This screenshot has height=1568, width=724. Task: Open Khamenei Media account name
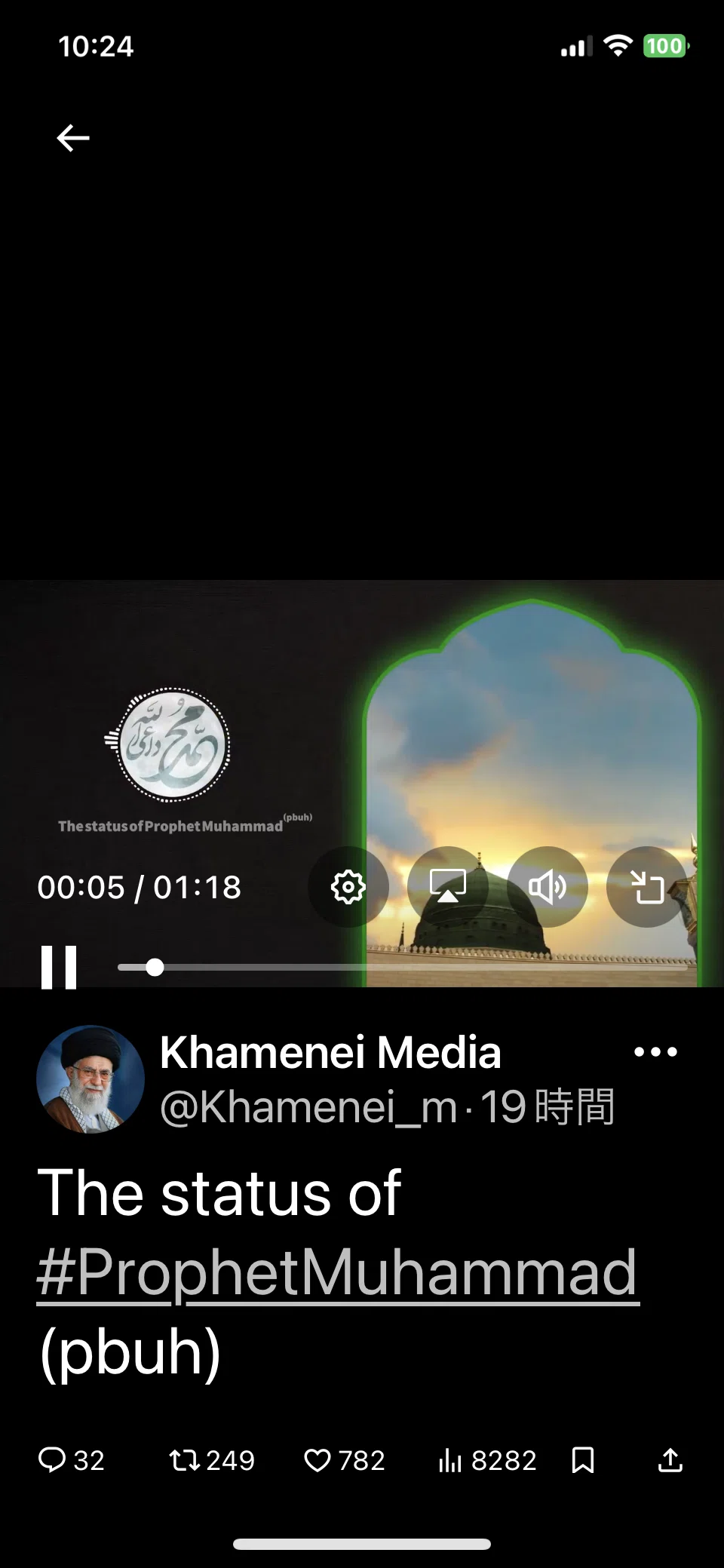330,1052
